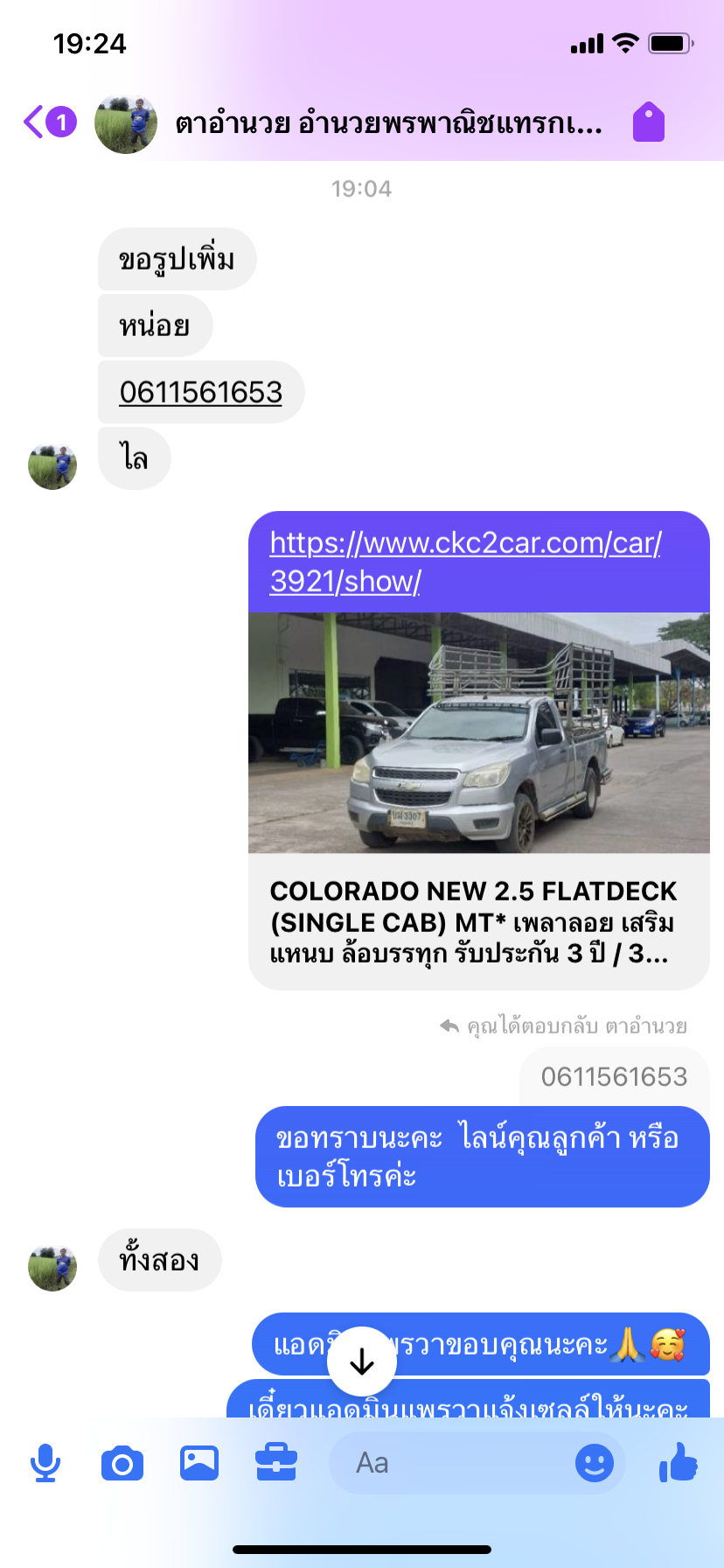The image size is (724, 1568).
Task: Tap the underlined phone number 0611561653
Action: (x=200, y=392)
